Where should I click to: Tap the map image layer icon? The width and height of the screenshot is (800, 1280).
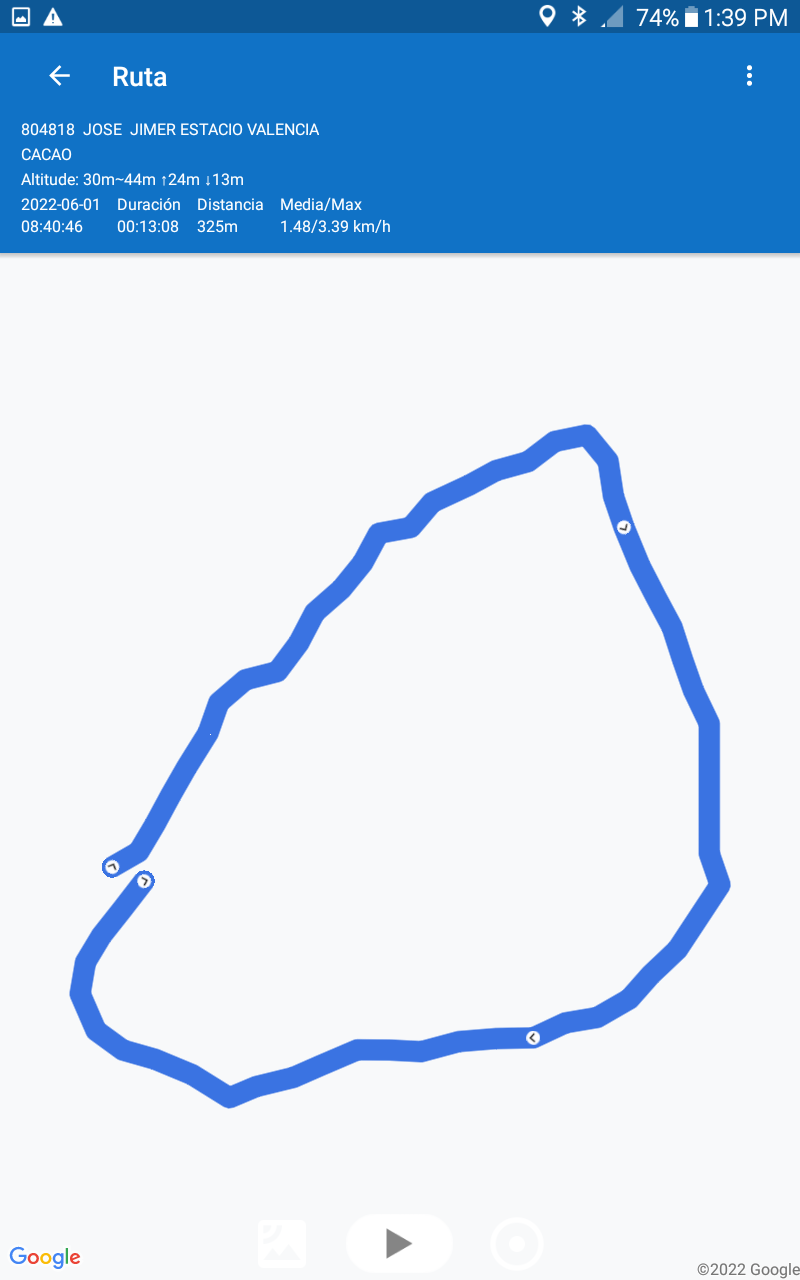coord(282,1244)
